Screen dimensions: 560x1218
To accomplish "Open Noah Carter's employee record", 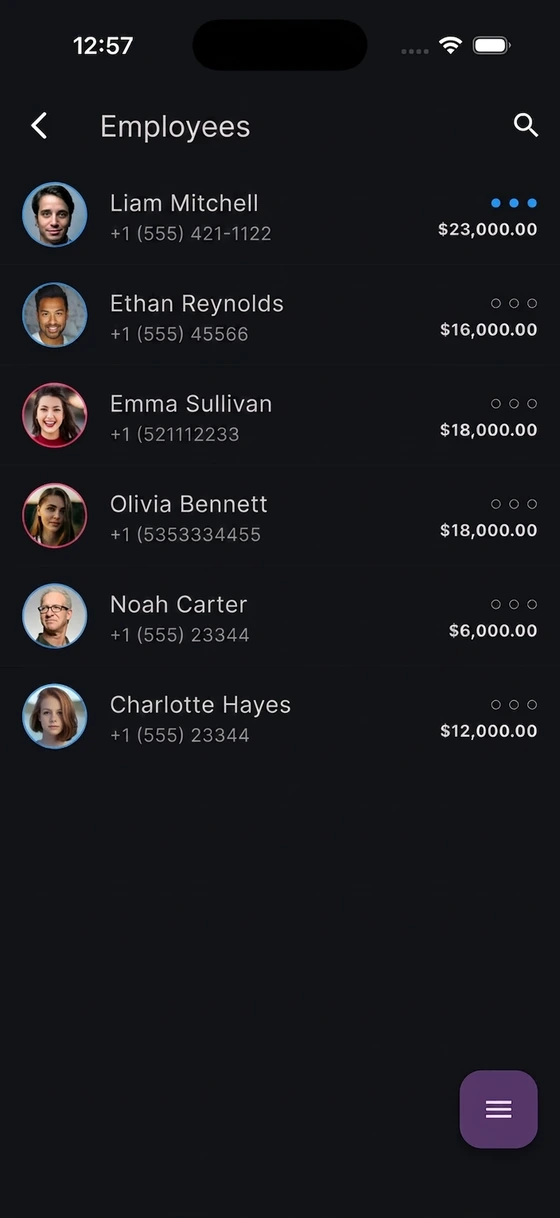I will (280, 616).
